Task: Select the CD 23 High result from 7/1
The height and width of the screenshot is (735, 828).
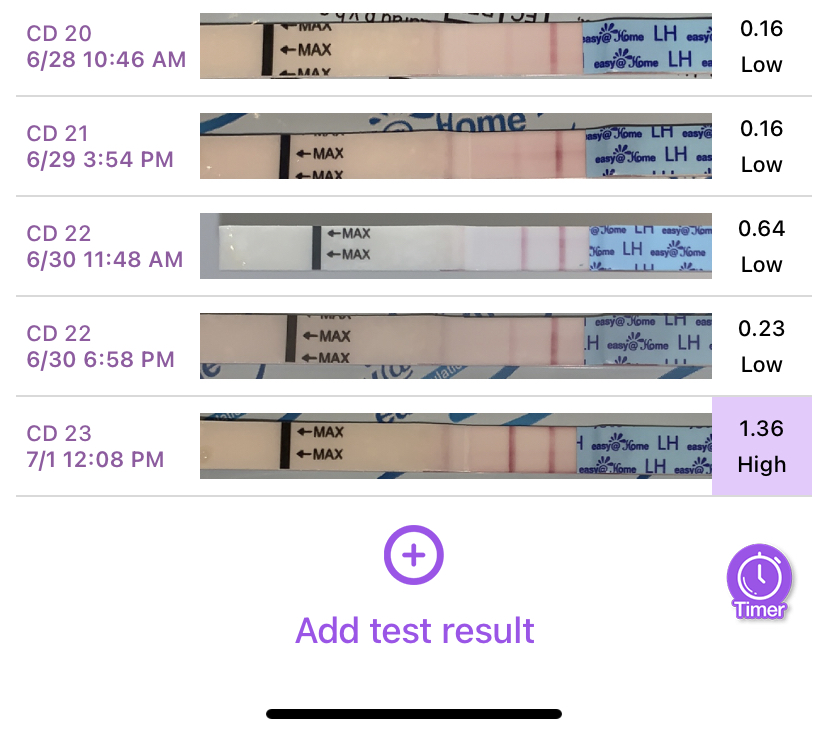Action: point(761,446)
